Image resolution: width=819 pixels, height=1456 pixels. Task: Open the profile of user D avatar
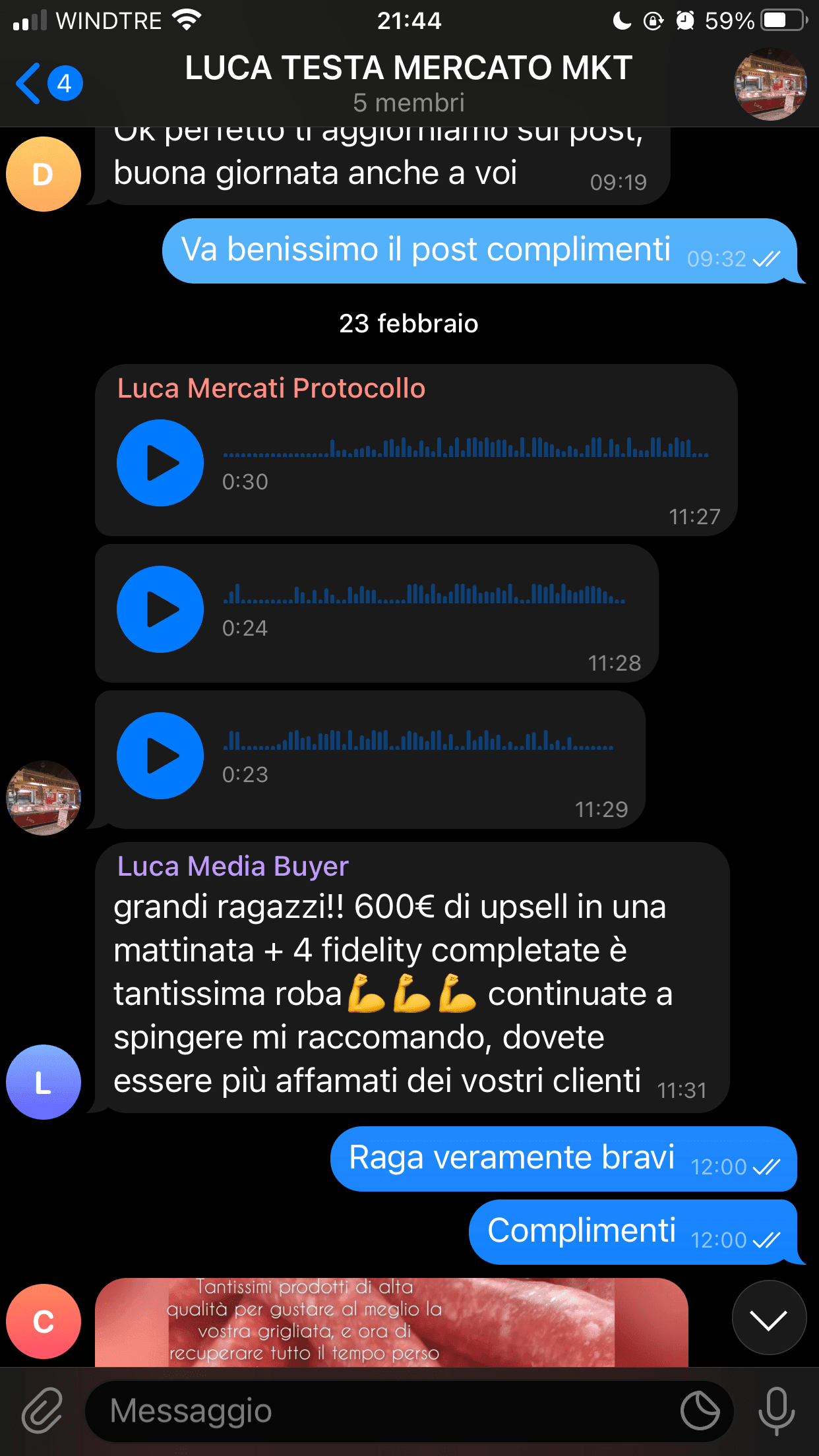(x=44, y=174)
